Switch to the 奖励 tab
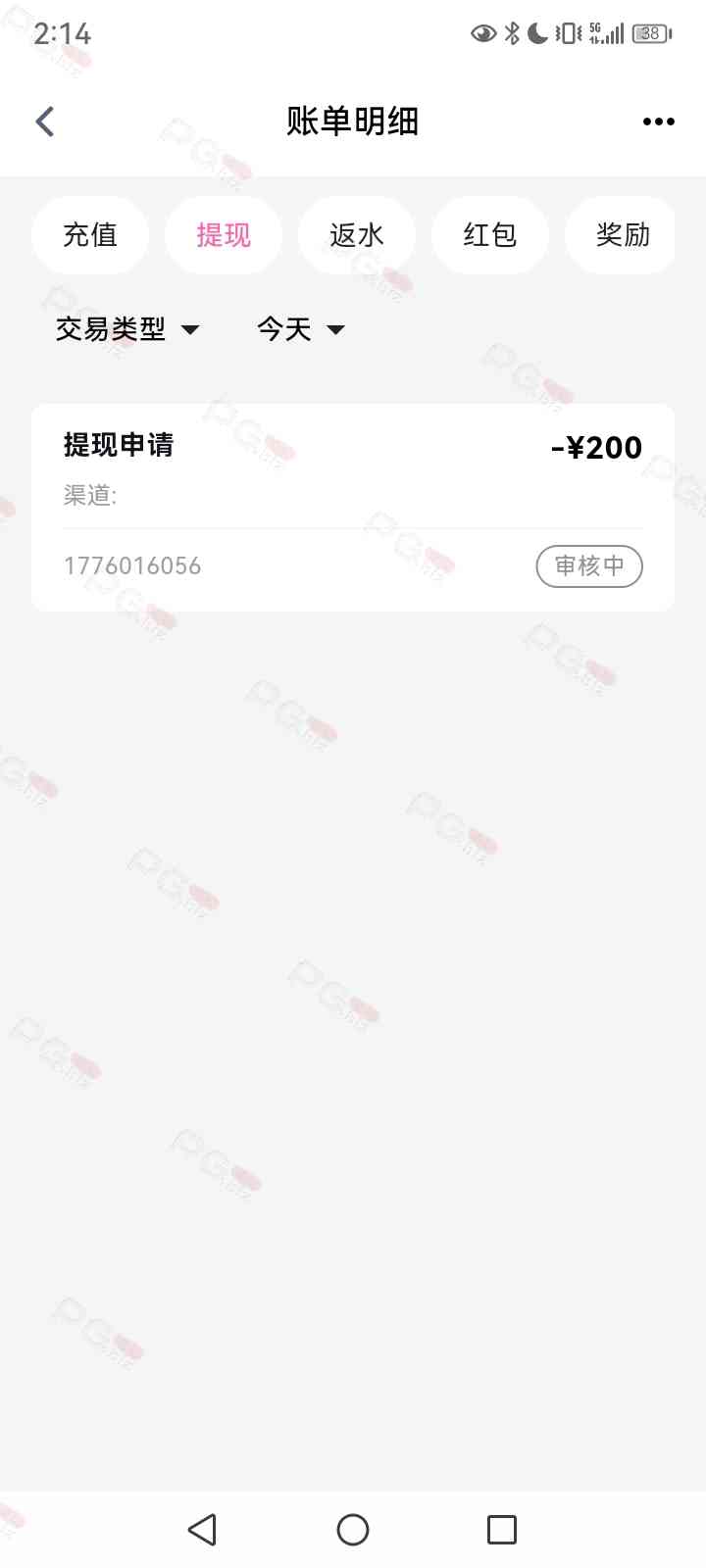 pos(622,235)
